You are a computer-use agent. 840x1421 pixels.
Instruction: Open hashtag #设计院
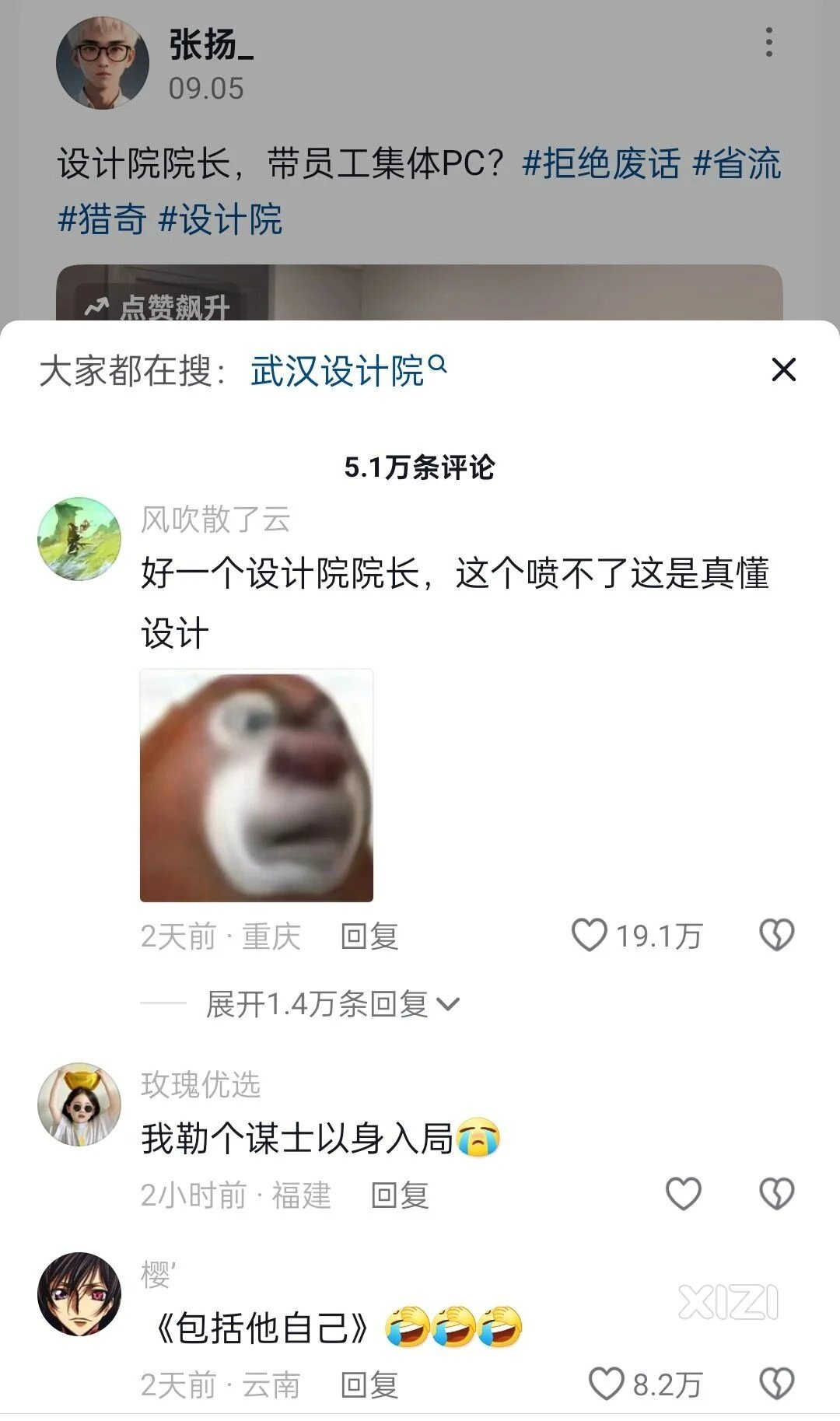click(220, 219)
